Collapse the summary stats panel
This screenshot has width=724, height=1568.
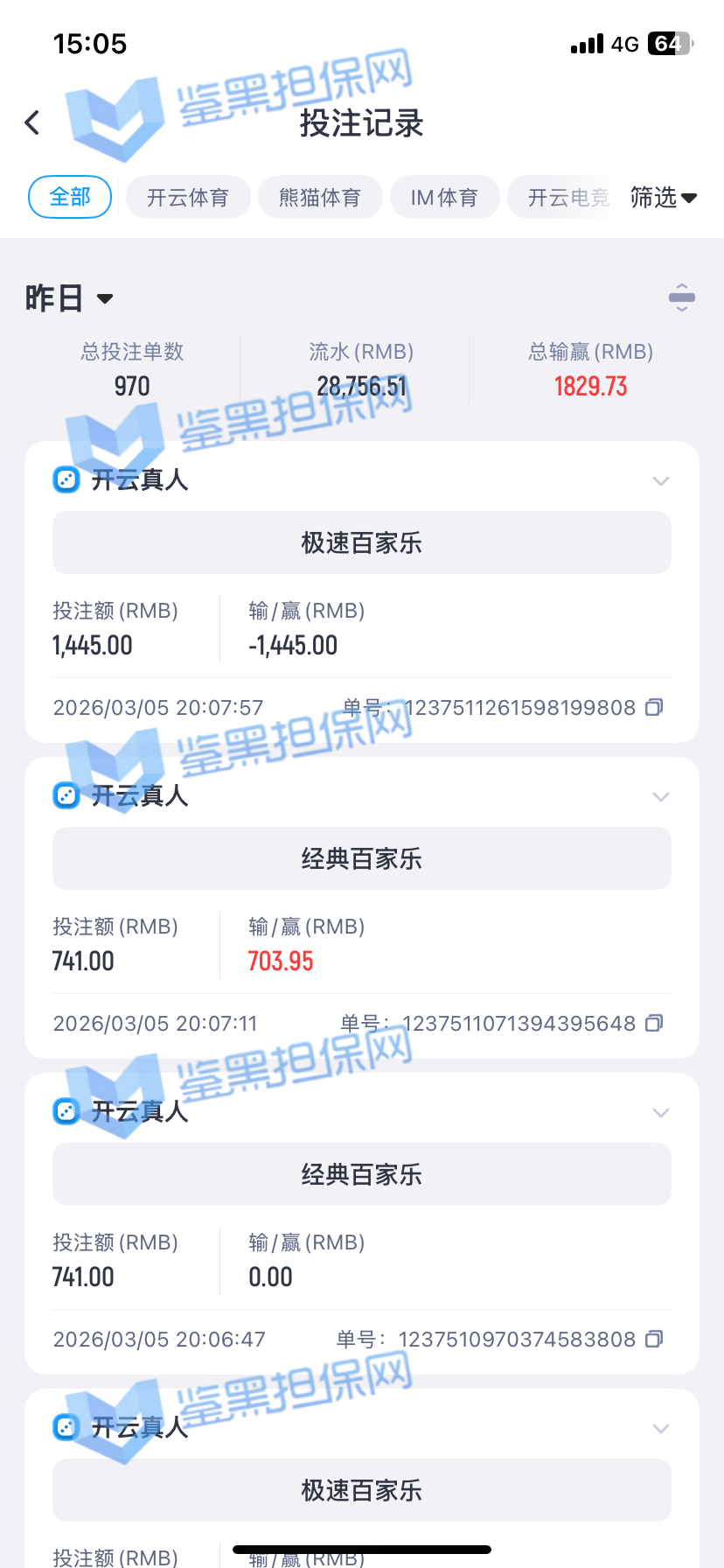coord(681,297)
